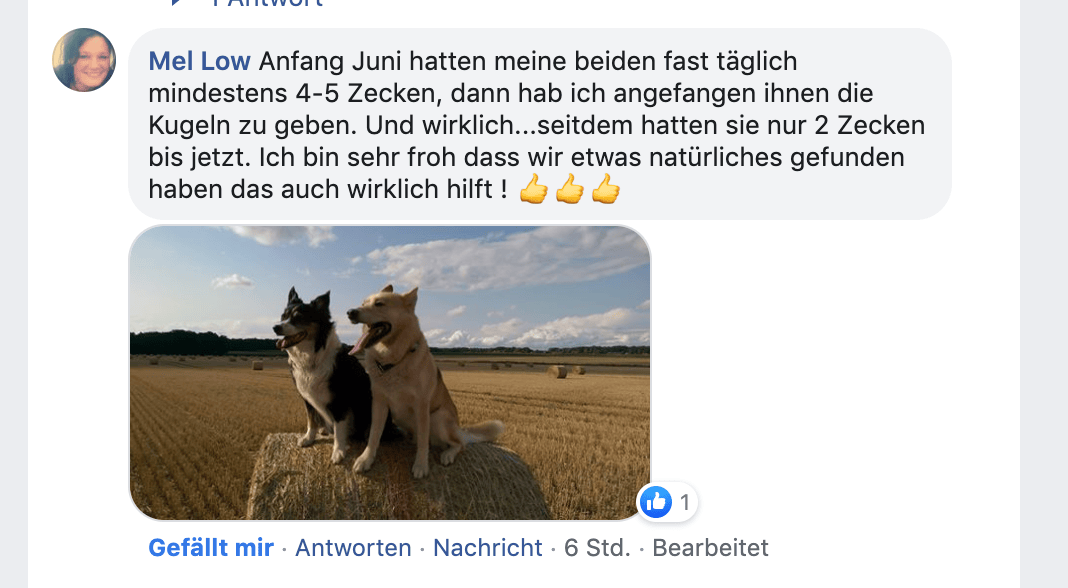
Task: Send Mel Low a message via Nachricht
Action: tap(488, 548)
